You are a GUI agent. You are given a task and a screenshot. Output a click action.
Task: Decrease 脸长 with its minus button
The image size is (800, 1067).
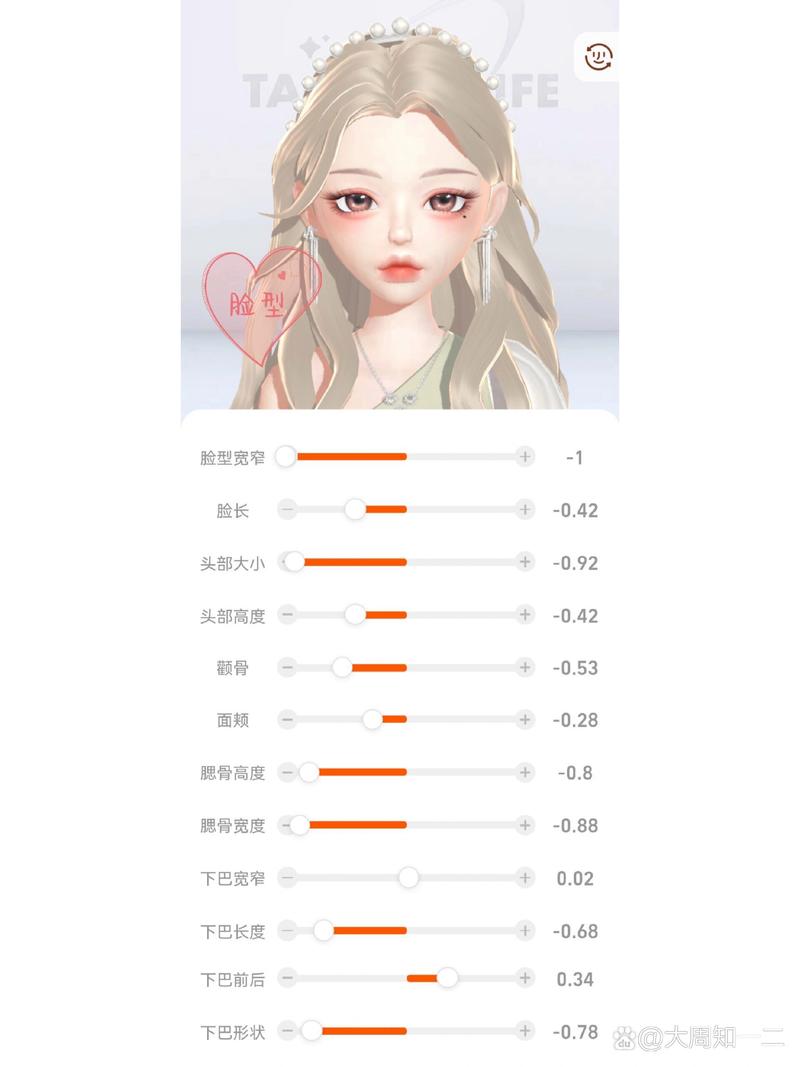click(x=288, y=510)
